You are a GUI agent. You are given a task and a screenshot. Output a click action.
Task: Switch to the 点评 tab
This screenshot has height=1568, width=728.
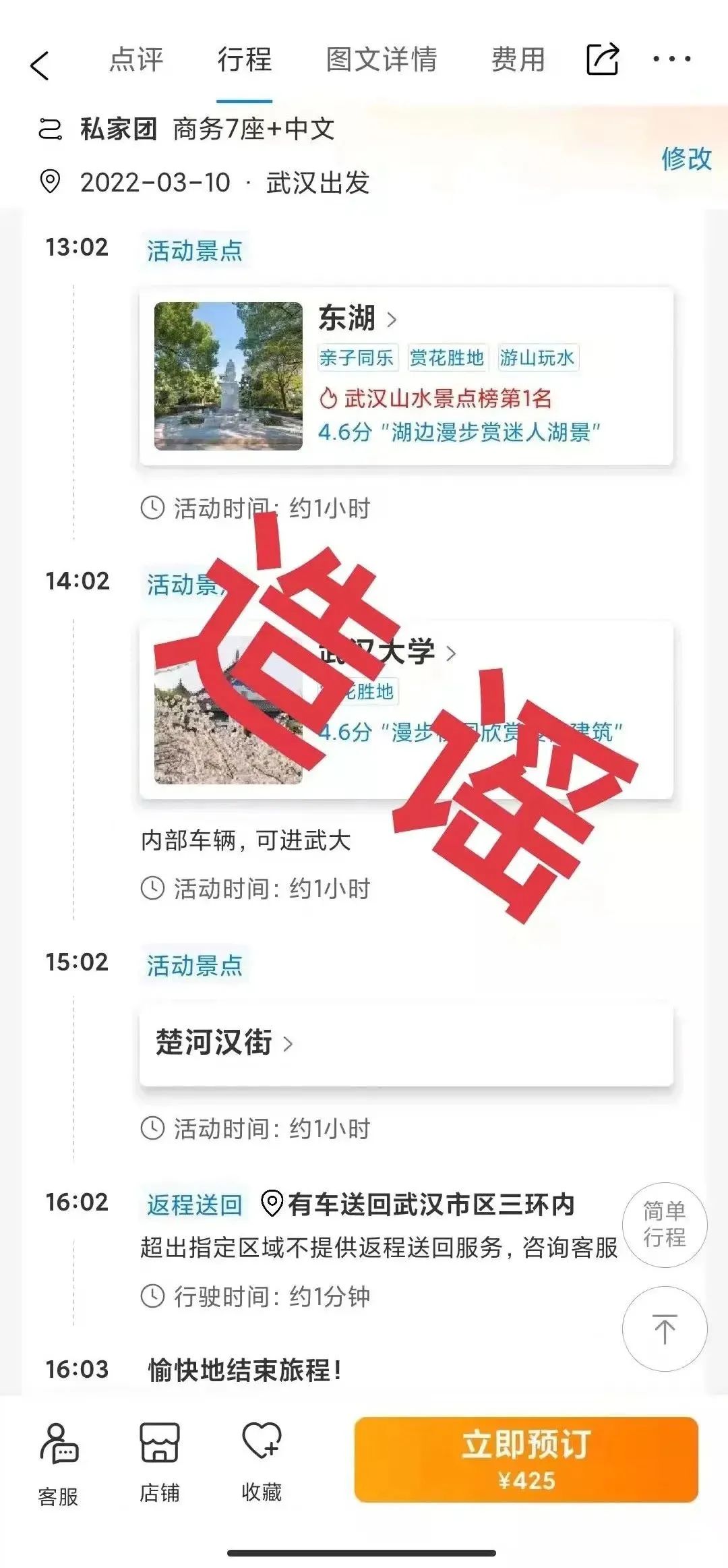point(136,59)
